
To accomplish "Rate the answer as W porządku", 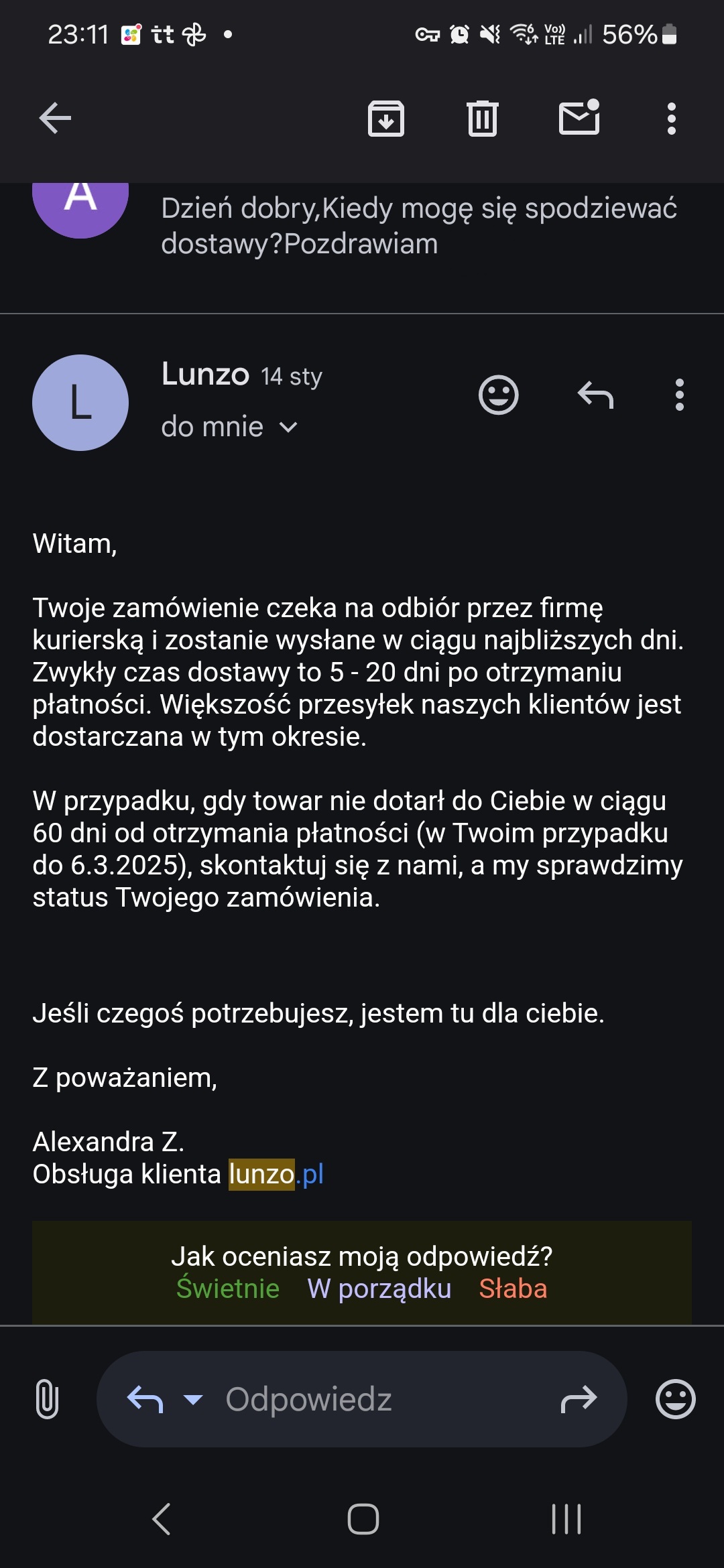I will pos(379,1289).
